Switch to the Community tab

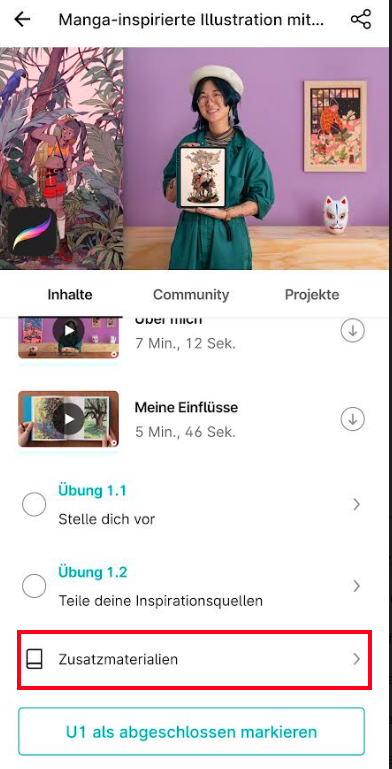pyautogui.click(x=191, y=295)
